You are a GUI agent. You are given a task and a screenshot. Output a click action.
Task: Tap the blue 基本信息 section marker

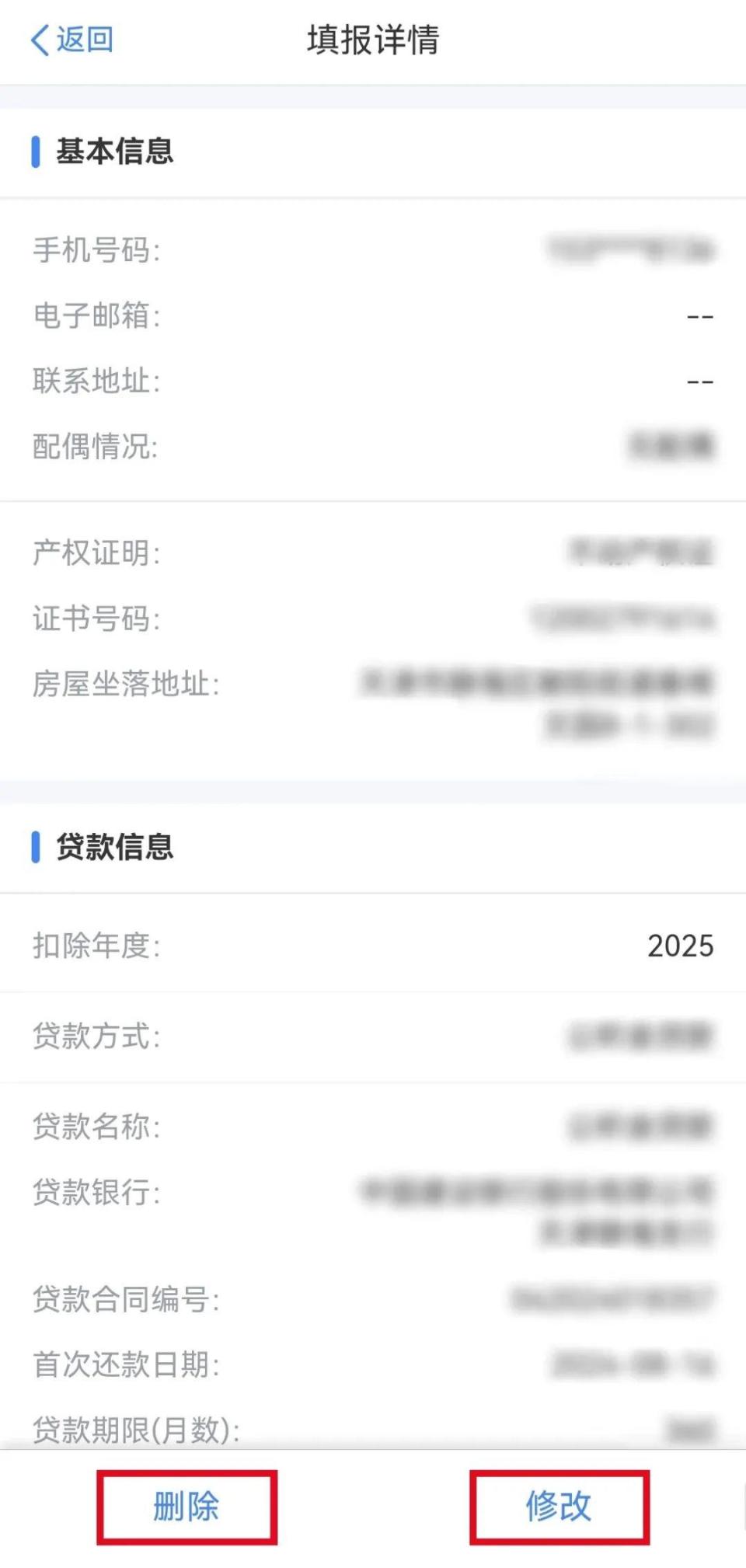click(35, 153)
